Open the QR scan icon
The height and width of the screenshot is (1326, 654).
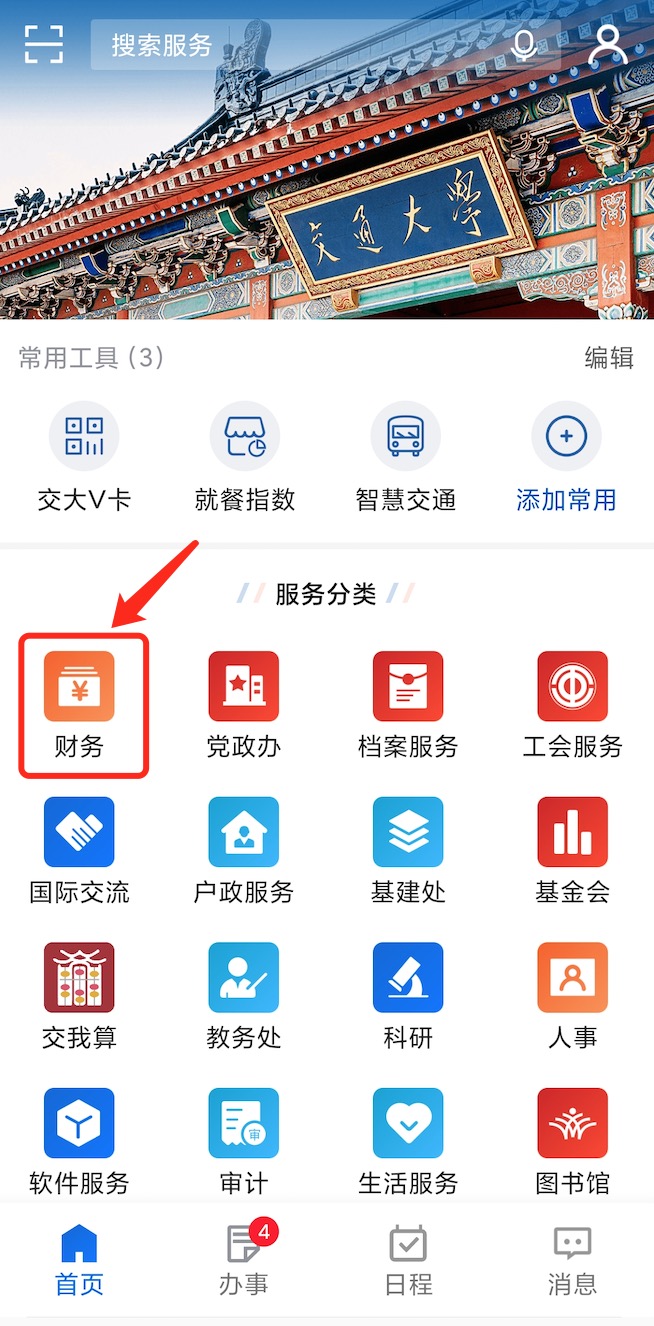click(x=43, y=44)
